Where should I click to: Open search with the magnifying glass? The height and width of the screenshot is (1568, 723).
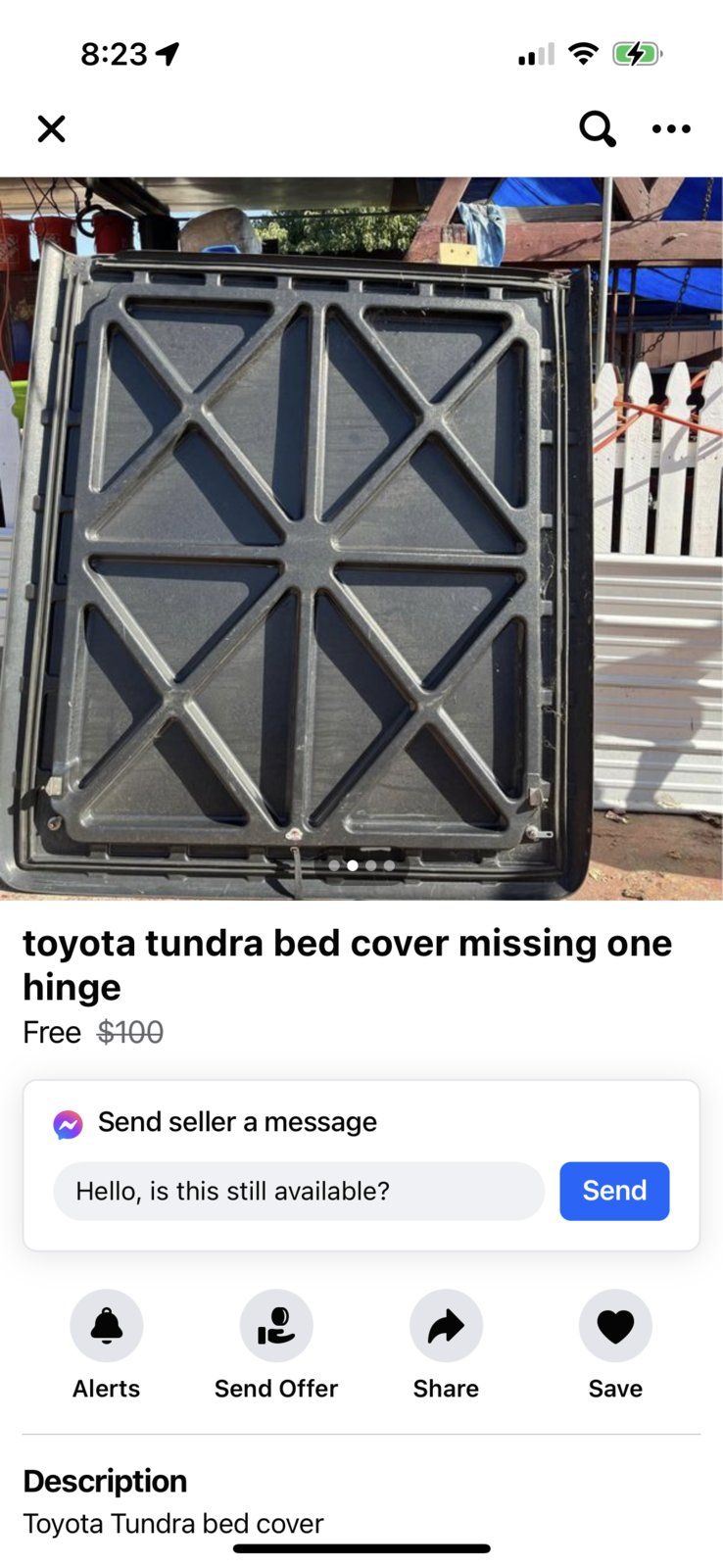(597, 128)
